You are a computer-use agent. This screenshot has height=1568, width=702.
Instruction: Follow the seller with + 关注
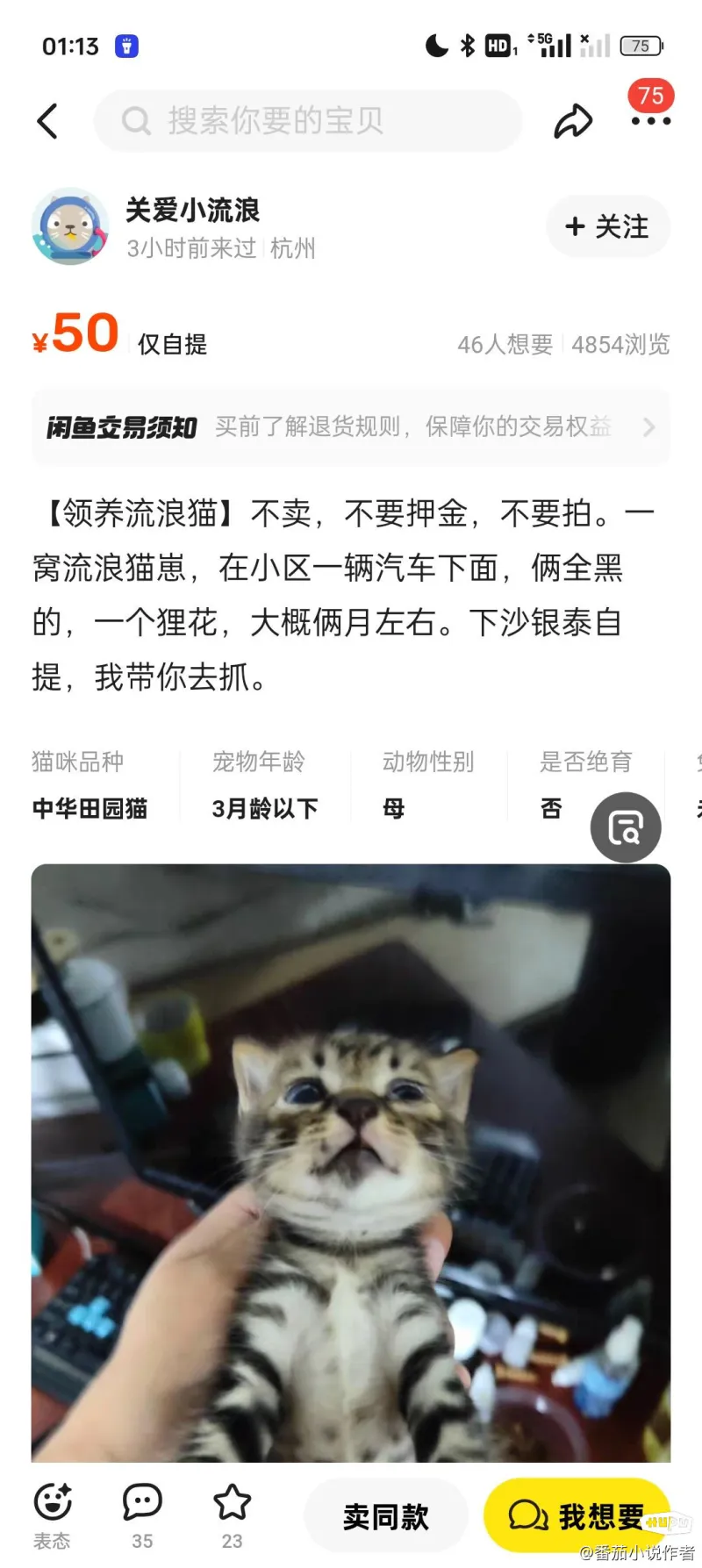tap(607, 226)
